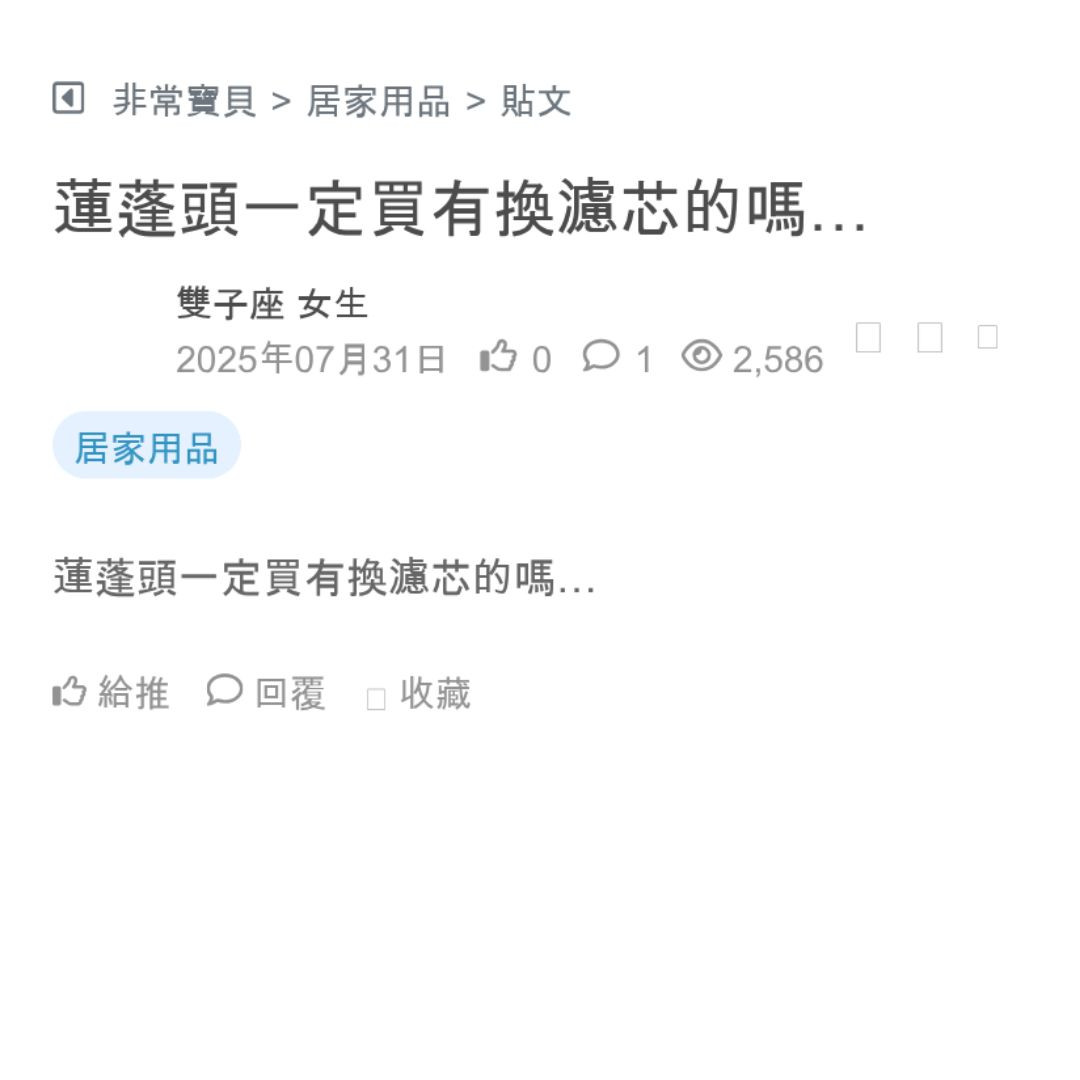The image size is (1080, 1080).
Task: Go to 居家用品 breadcrumb category
Action: tap(377, 101)
